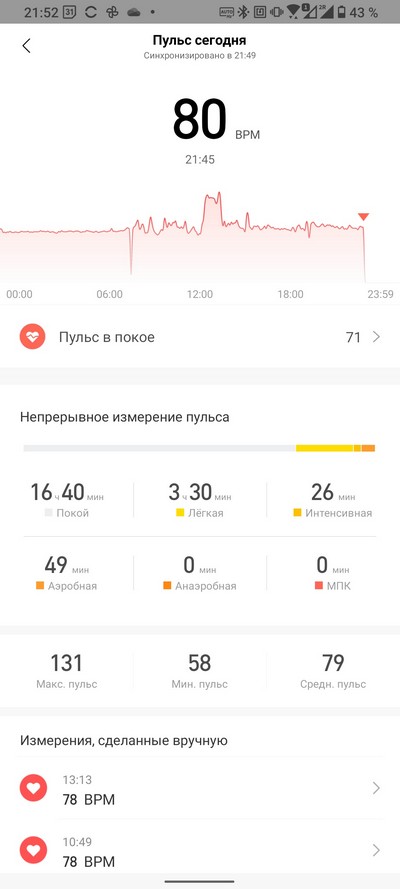This screenshot has width=400, height=889.
Task: Go back using the top-left arrow
Action: [26, 46]
